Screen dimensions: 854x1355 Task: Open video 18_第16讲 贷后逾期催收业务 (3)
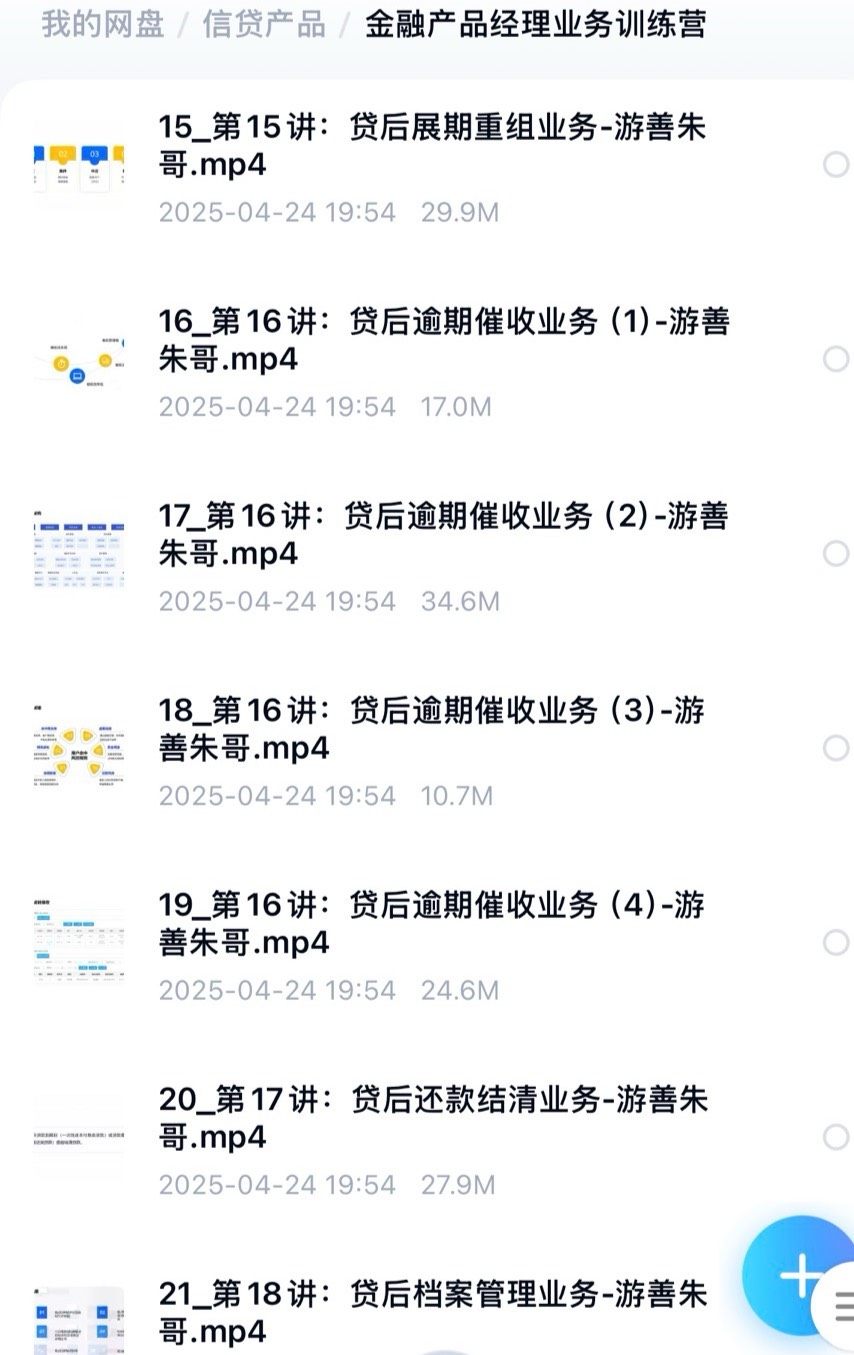point(431,729)
